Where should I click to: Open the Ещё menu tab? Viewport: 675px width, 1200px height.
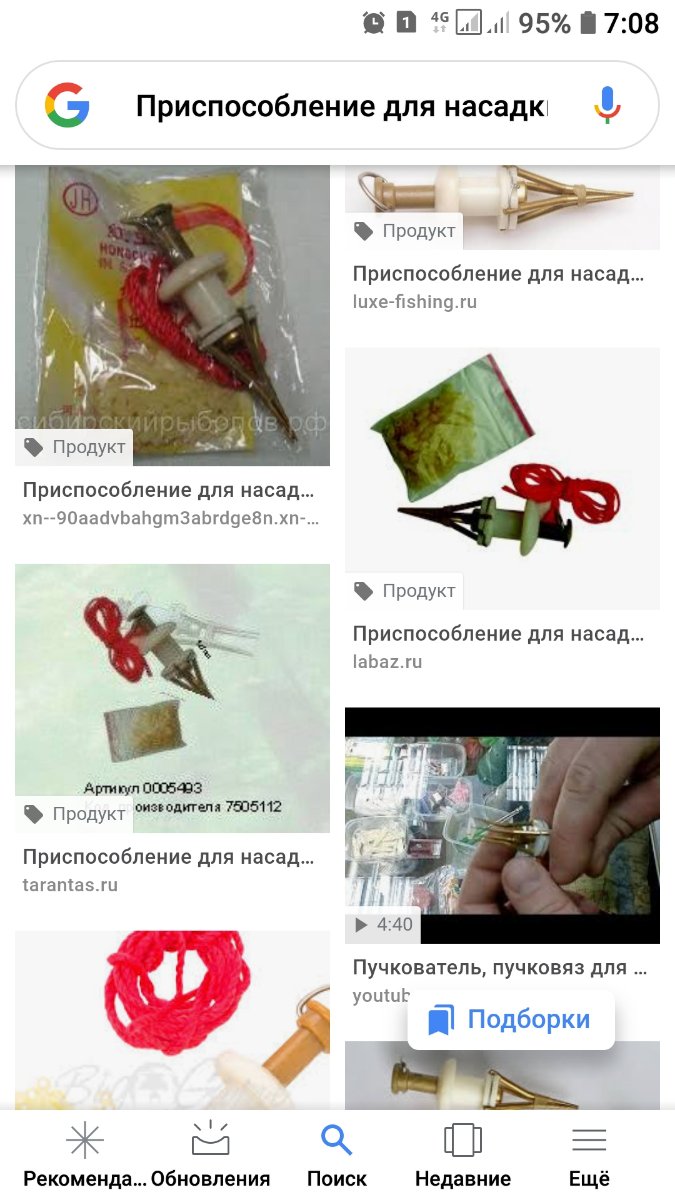[x=589, y=1155]
